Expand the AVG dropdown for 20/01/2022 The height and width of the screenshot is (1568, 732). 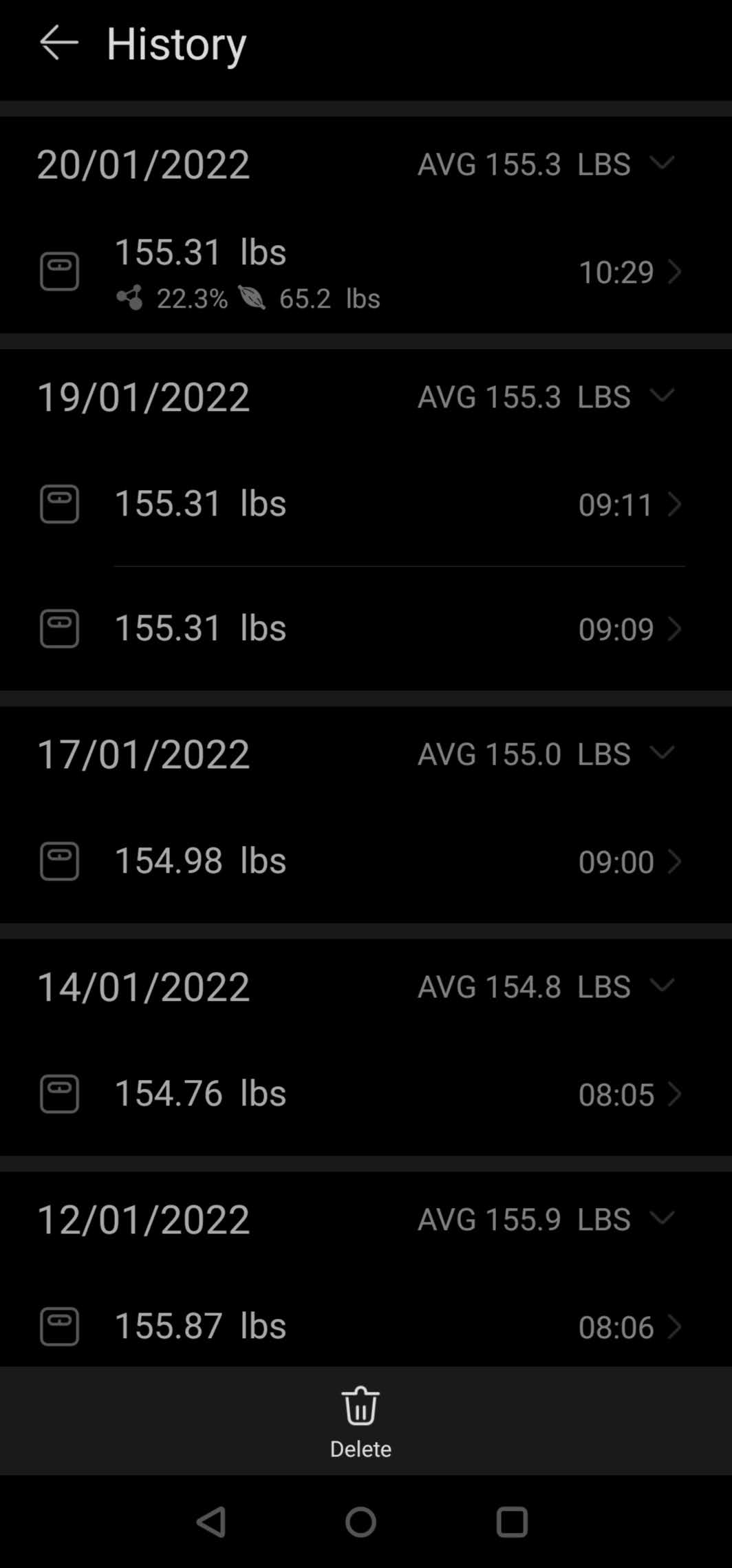tap(664, 164)
